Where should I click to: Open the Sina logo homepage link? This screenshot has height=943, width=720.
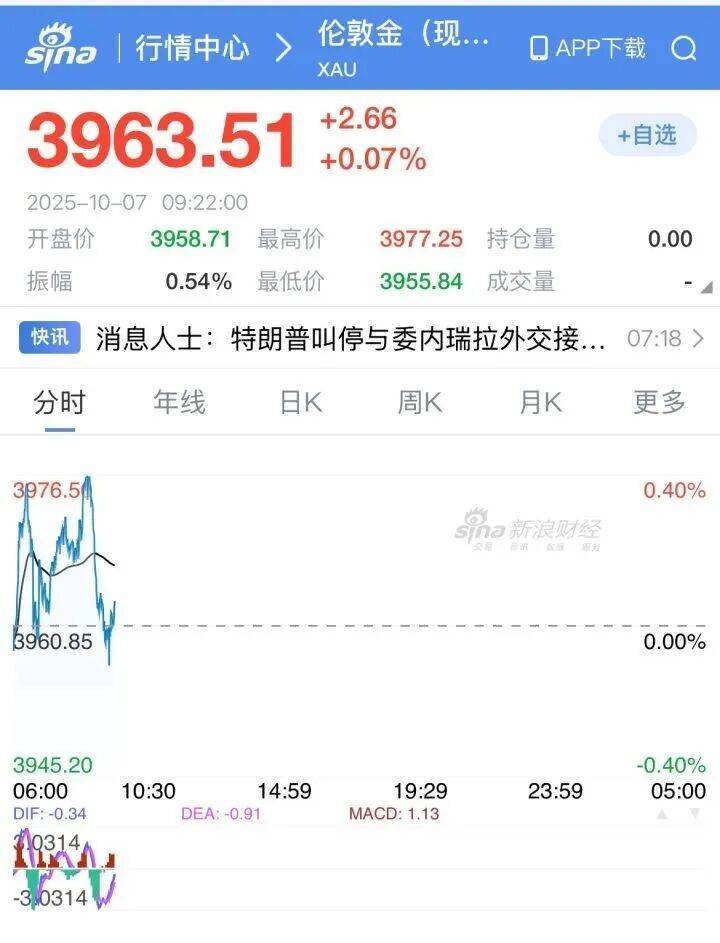[x=60, y=47]
